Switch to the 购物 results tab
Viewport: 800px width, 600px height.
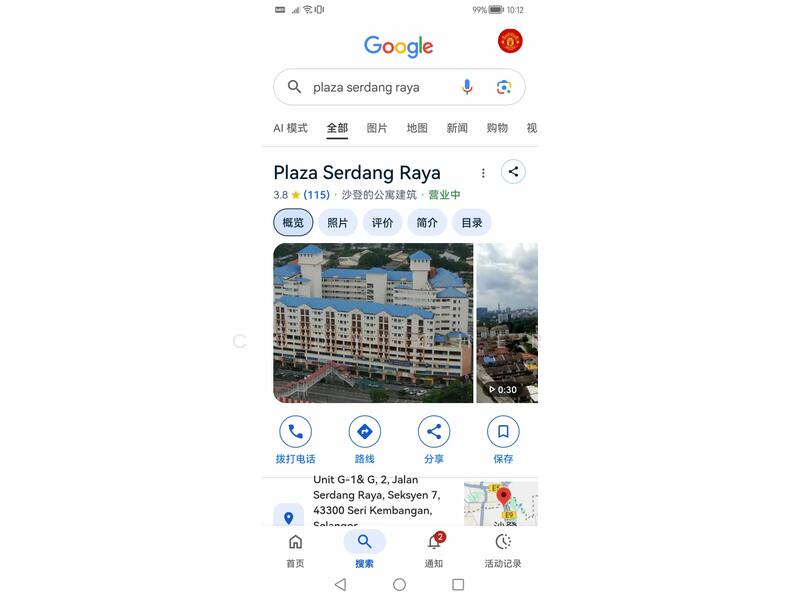[497, 128]
